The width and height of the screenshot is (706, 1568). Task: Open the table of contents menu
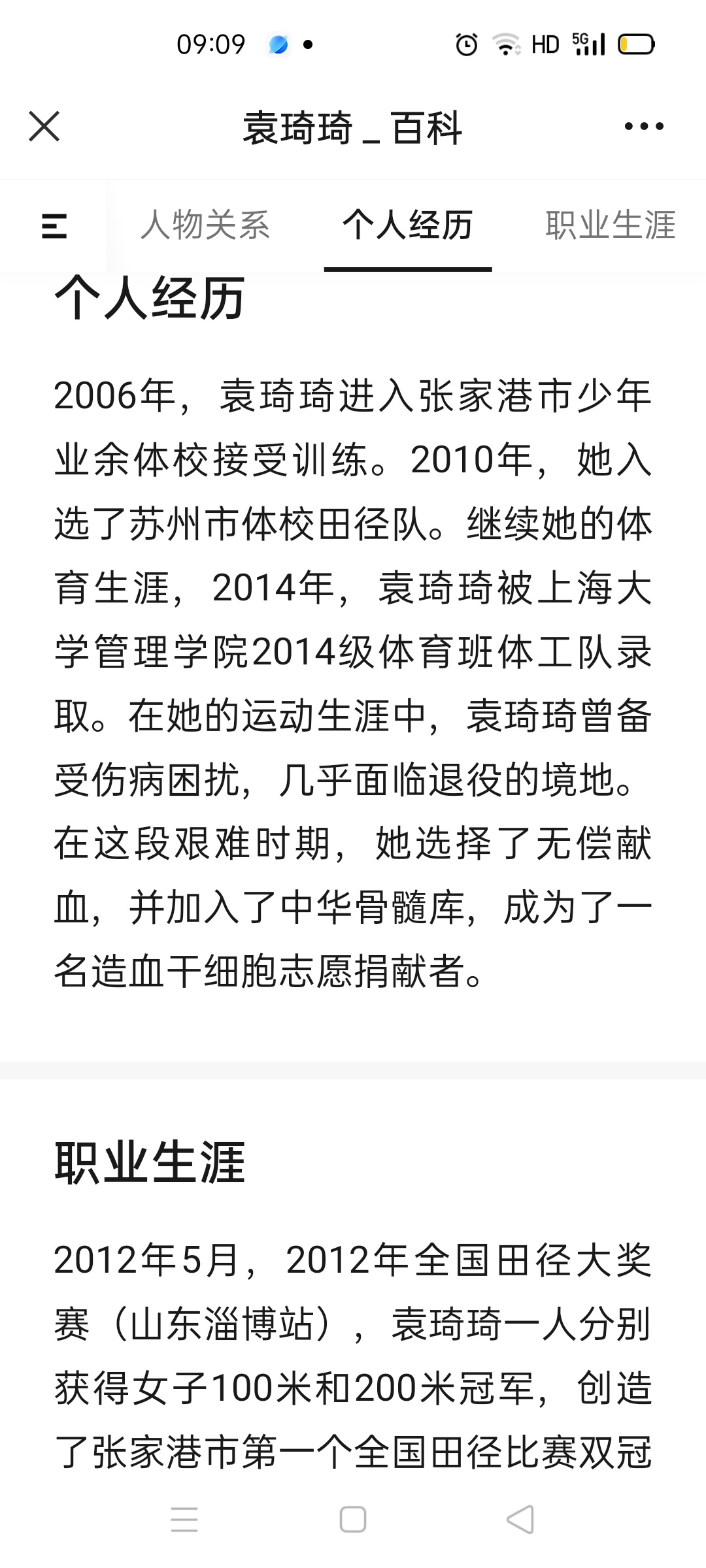click(54, 226)
